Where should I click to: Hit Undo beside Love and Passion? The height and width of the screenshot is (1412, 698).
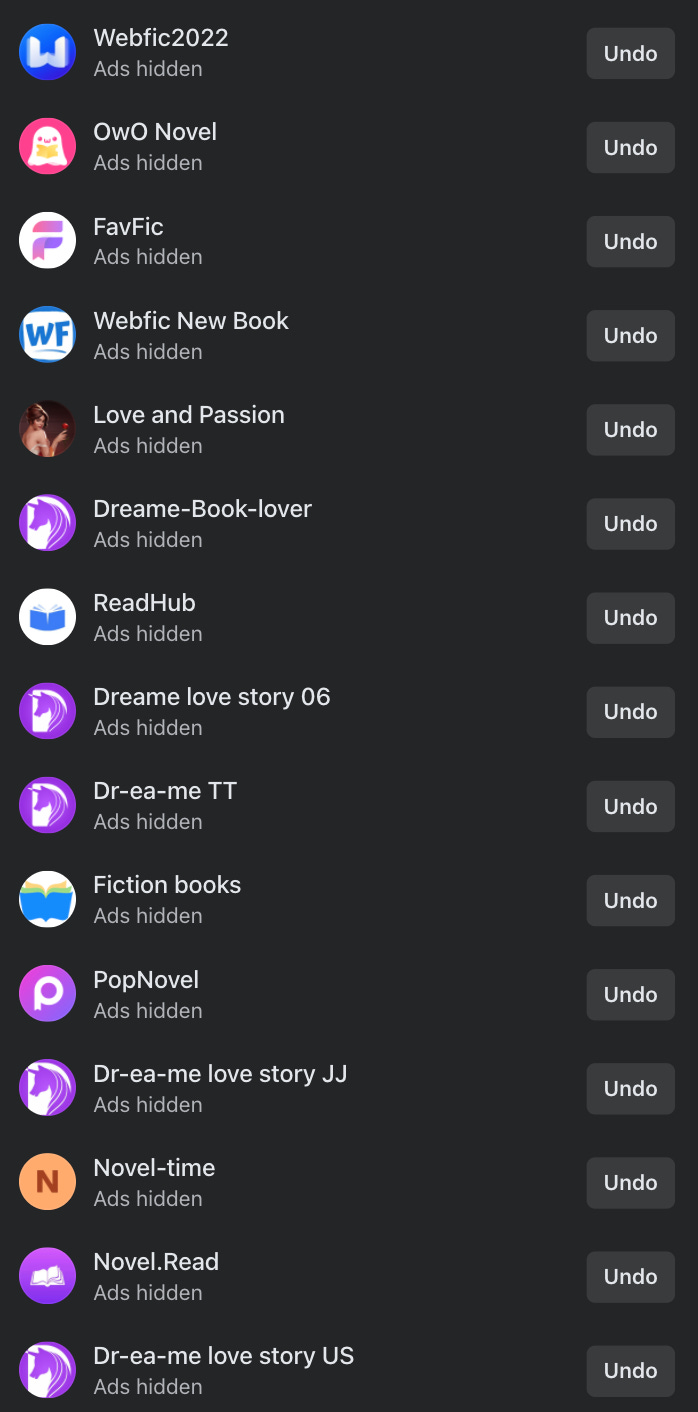(x=630, y=429)
